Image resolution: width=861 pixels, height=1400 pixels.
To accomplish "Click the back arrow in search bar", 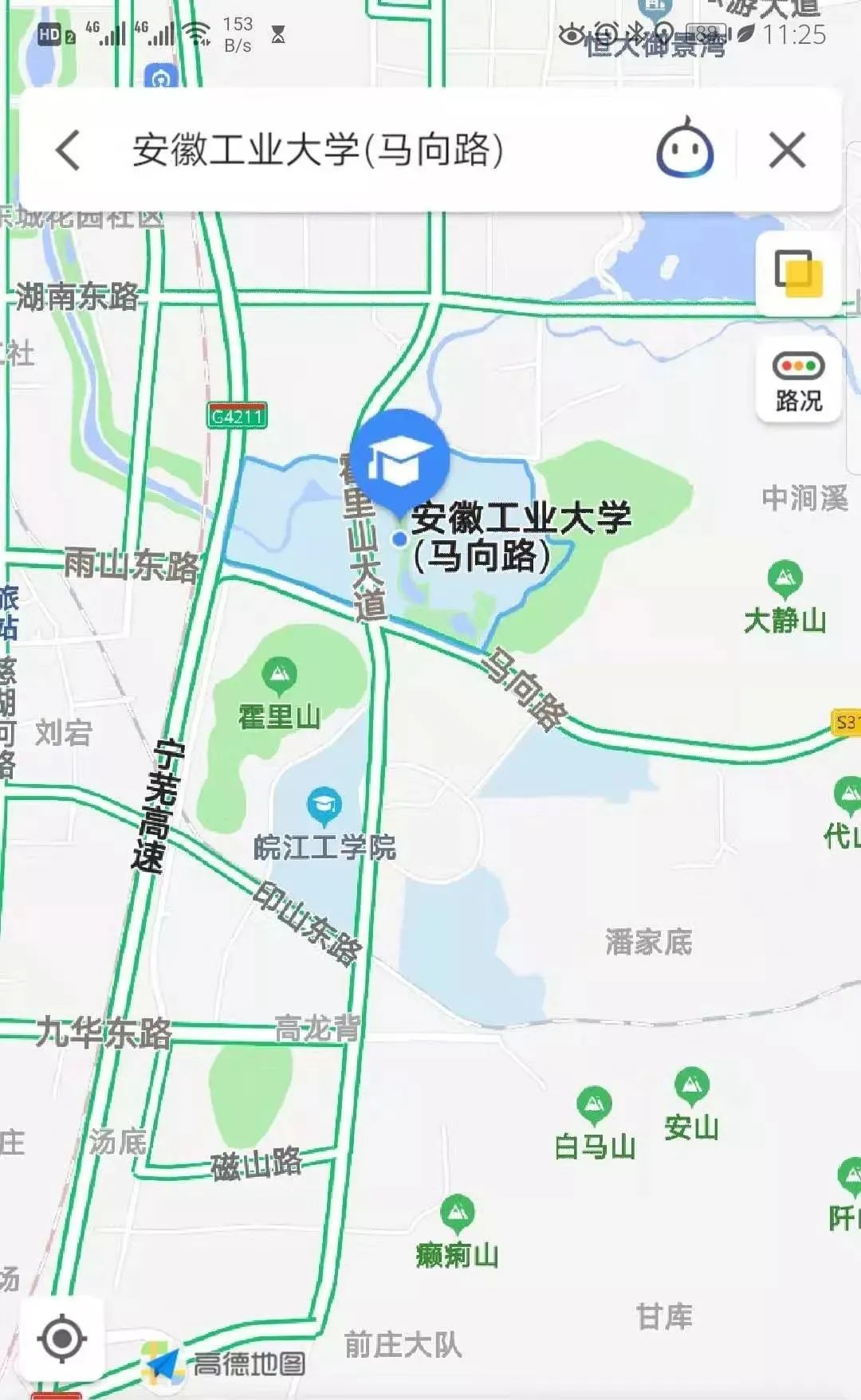I will 68,150.
